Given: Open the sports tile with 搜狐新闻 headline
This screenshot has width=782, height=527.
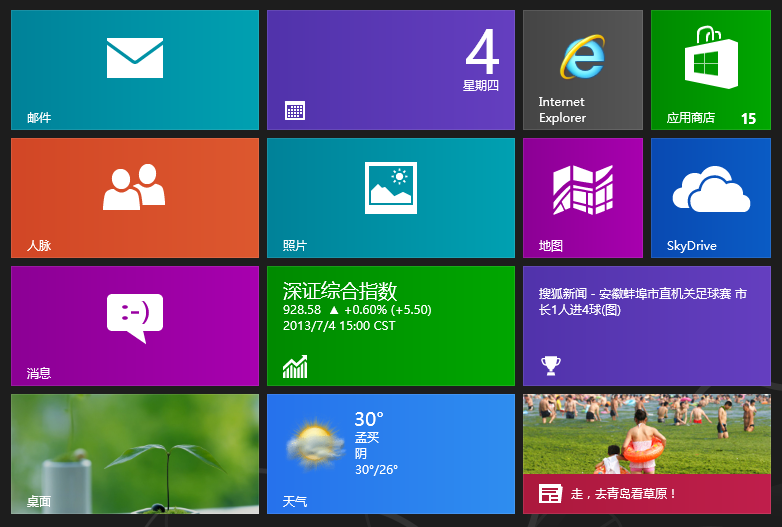Looking at the screenshot, I should coord(646,326).
